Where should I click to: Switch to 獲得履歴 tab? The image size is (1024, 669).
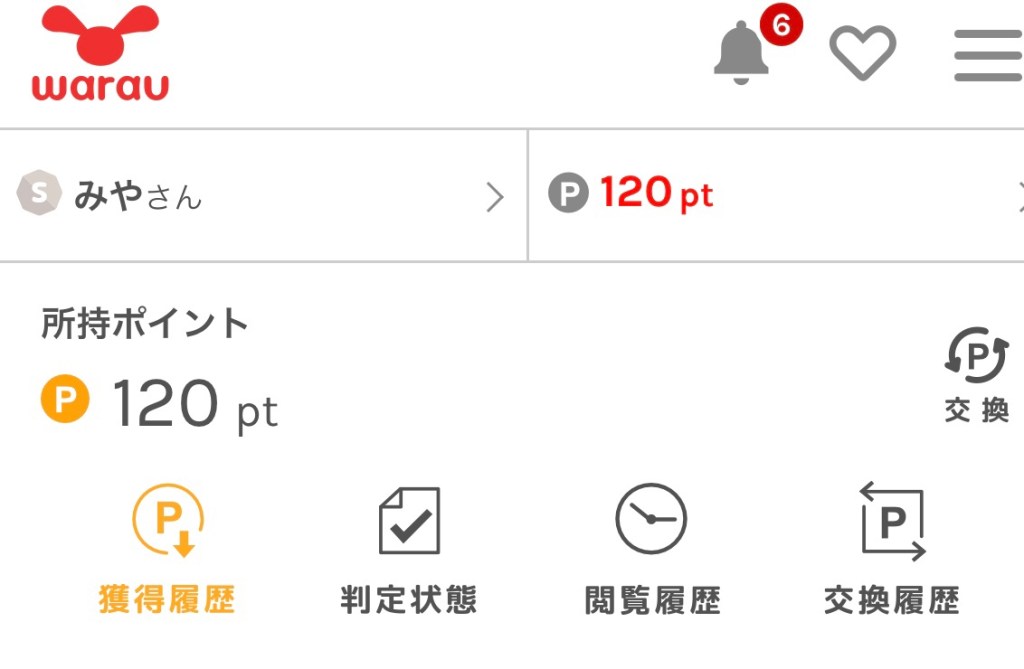point(167,550)
